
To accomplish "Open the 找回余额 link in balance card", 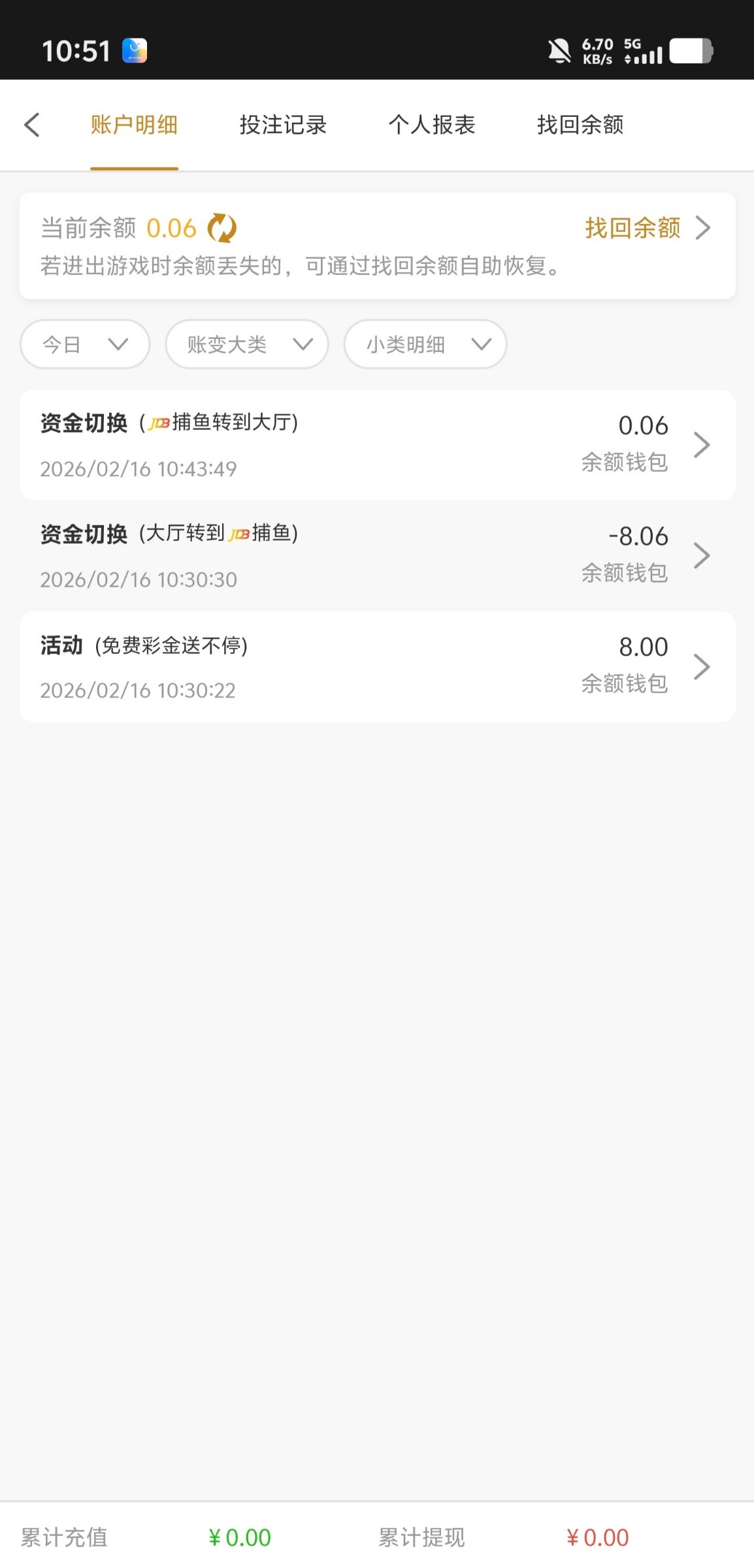I will point(646,228).
